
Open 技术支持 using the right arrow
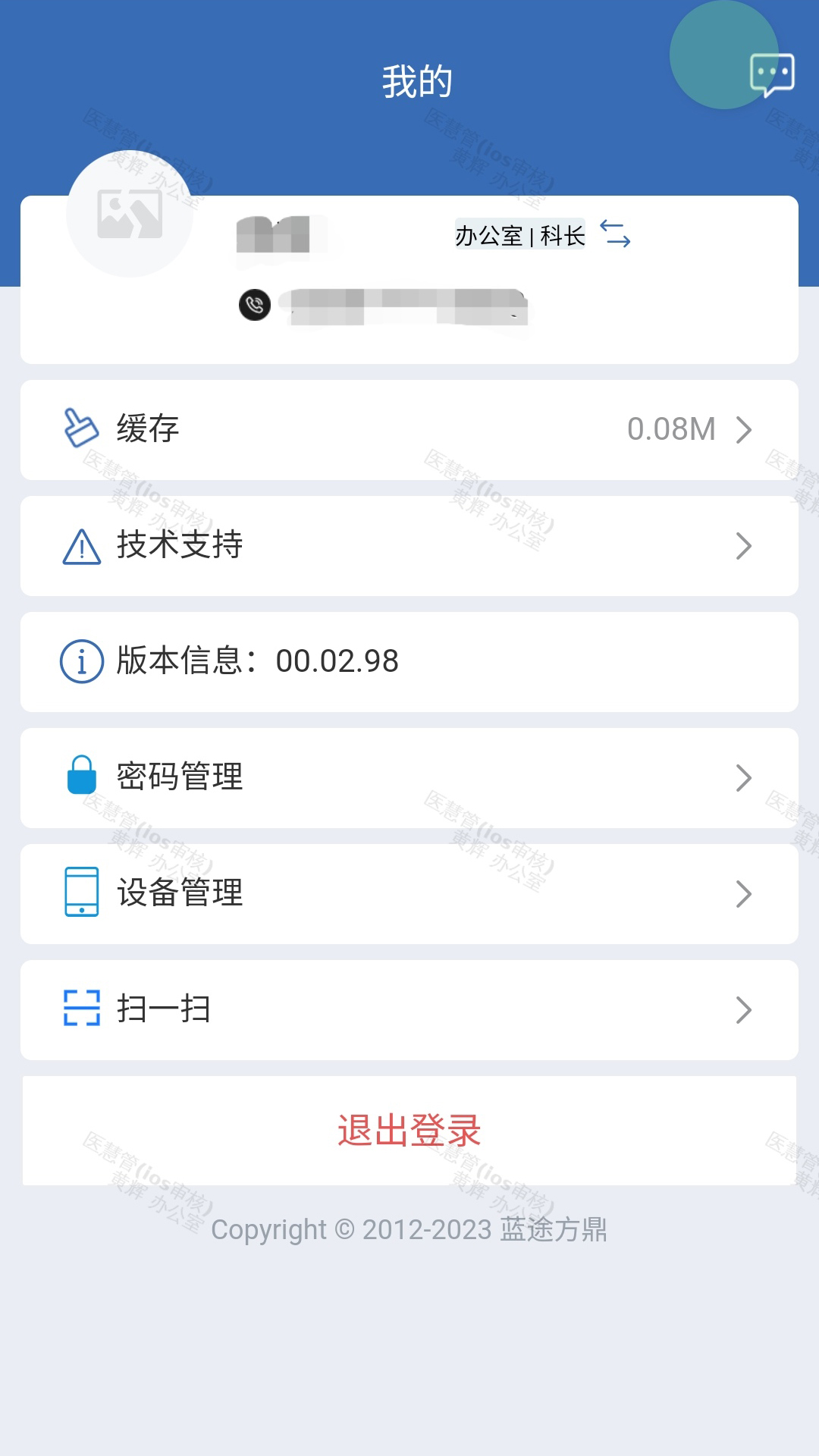744,546
